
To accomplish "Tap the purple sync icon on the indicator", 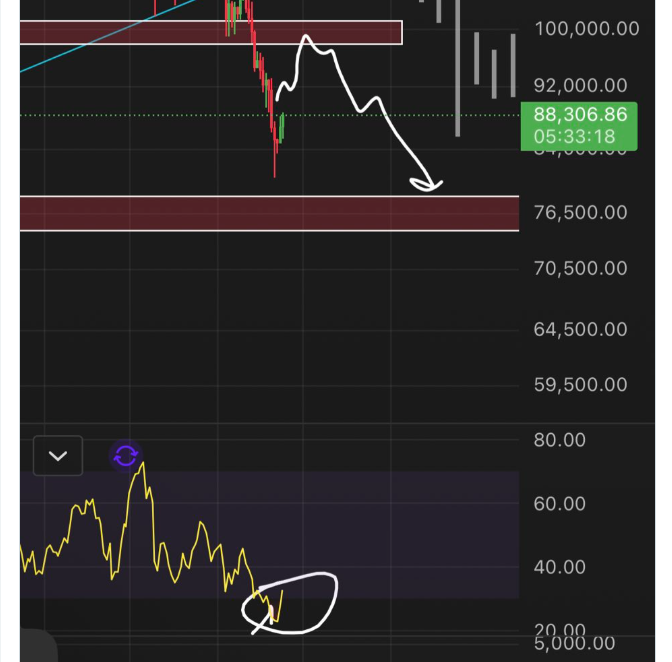I will coord(125,456).
